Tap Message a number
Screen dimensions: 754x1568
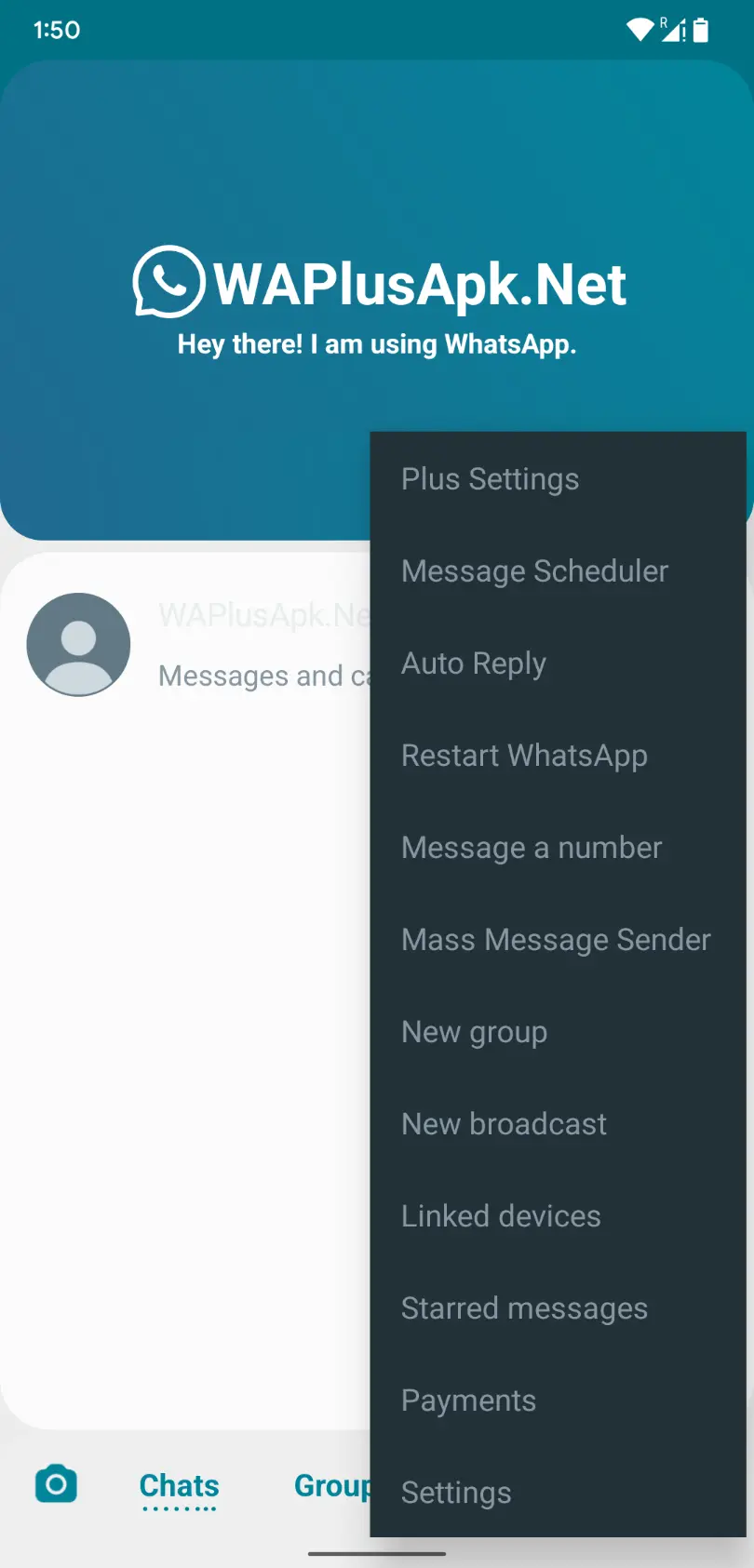(532, 848)
